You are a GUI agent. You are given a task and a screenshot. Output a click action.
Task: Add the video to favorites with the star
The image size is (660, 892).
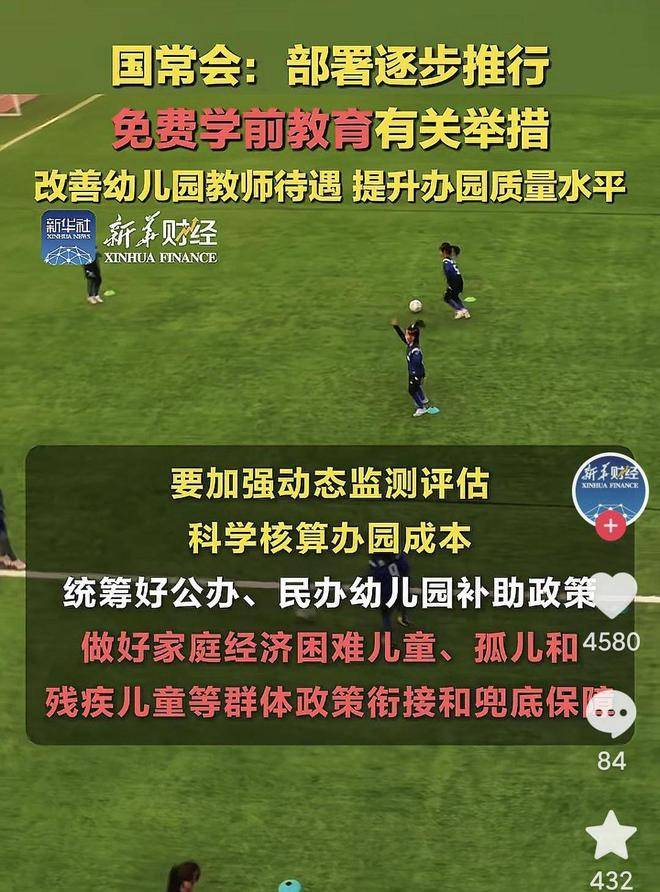pyautogui.click(x=611, y=835)
